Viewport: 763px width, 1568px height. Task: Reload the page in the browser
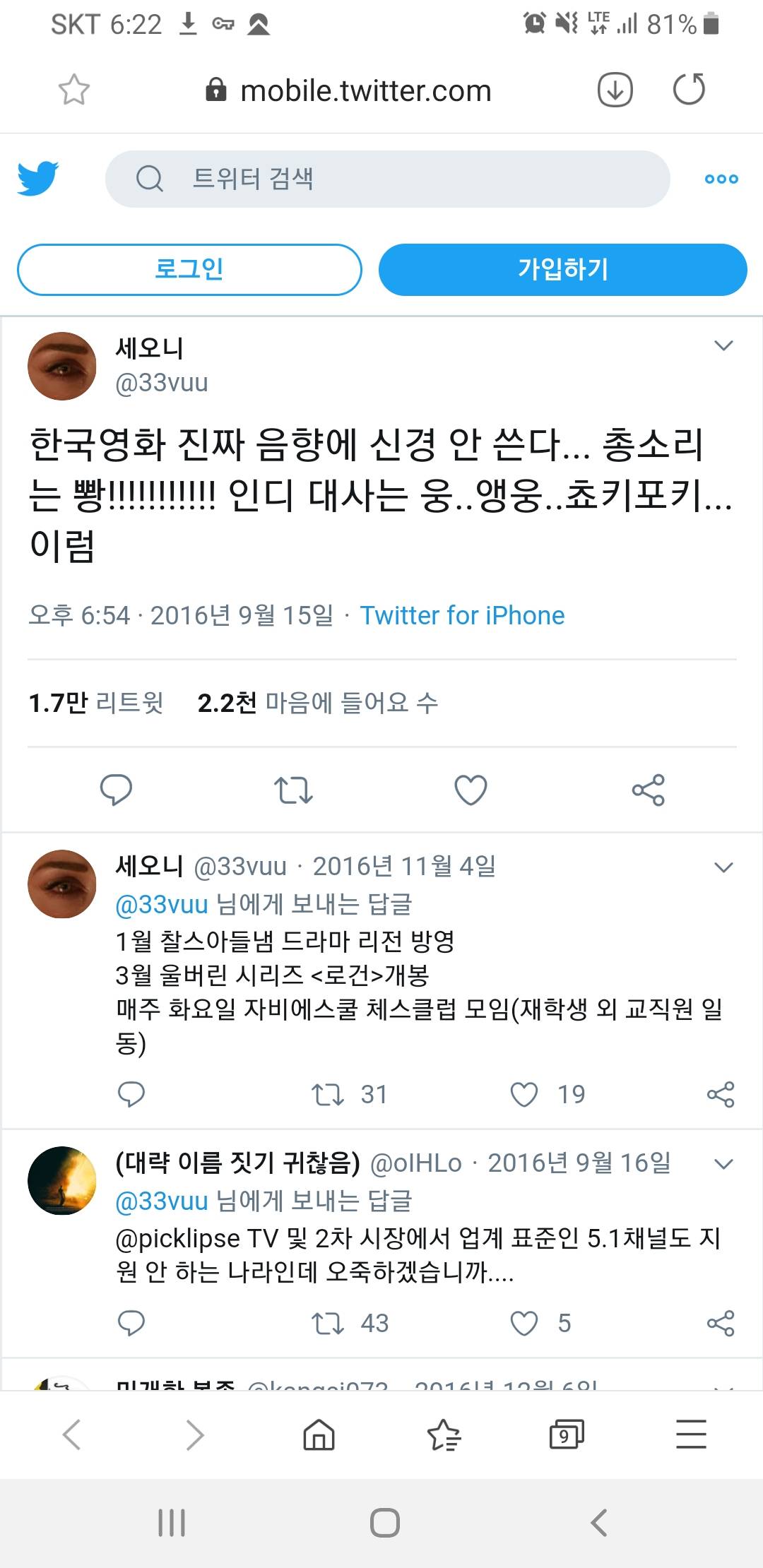tap(689, 90)
